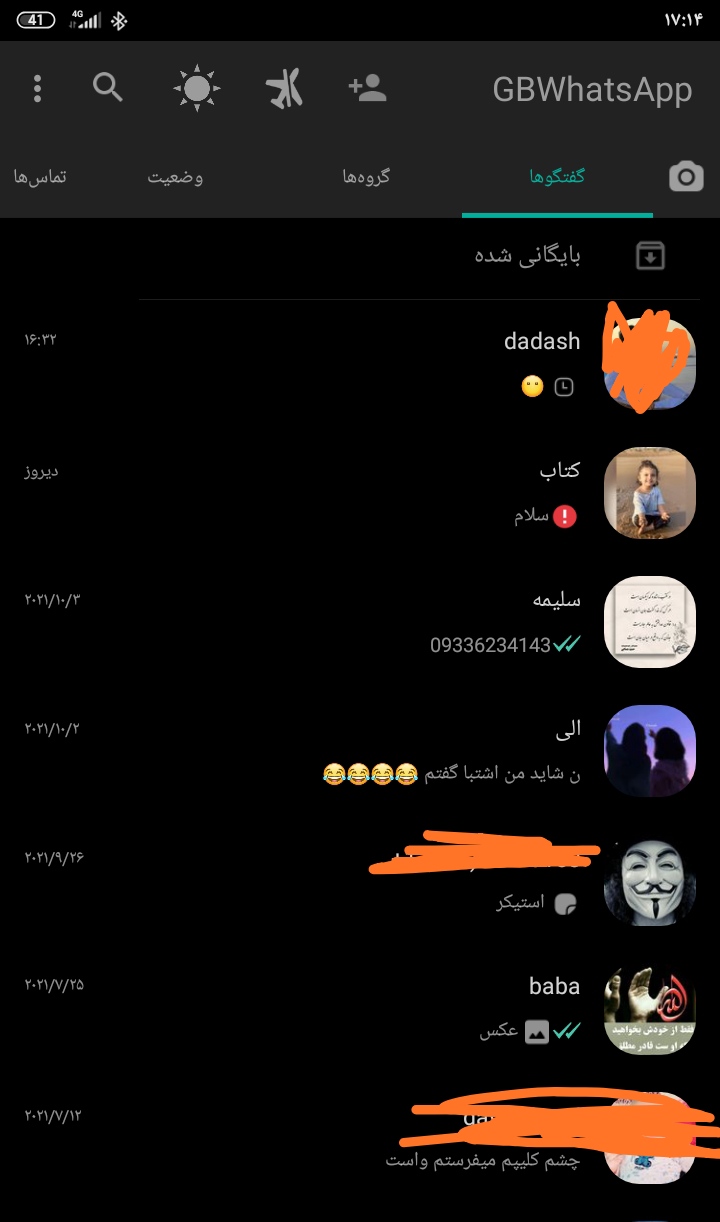View baba's profile picture
The image size is (720, 1222).
point(650,1008)
